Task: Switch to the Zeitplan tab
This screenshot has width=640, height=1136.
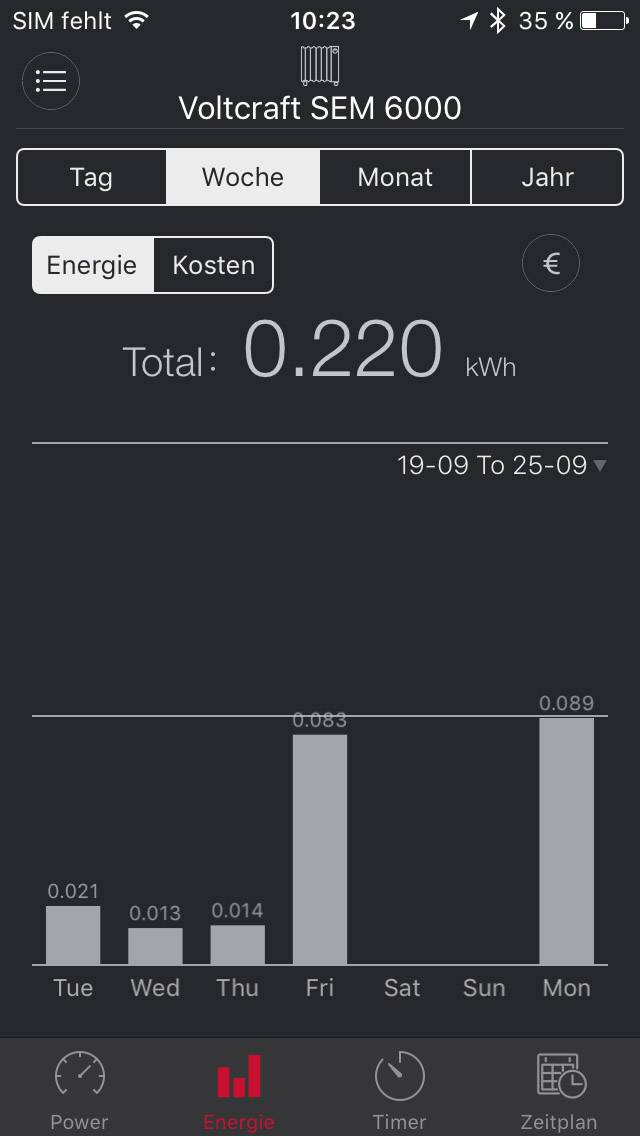Action: [x=559, y=1088]
